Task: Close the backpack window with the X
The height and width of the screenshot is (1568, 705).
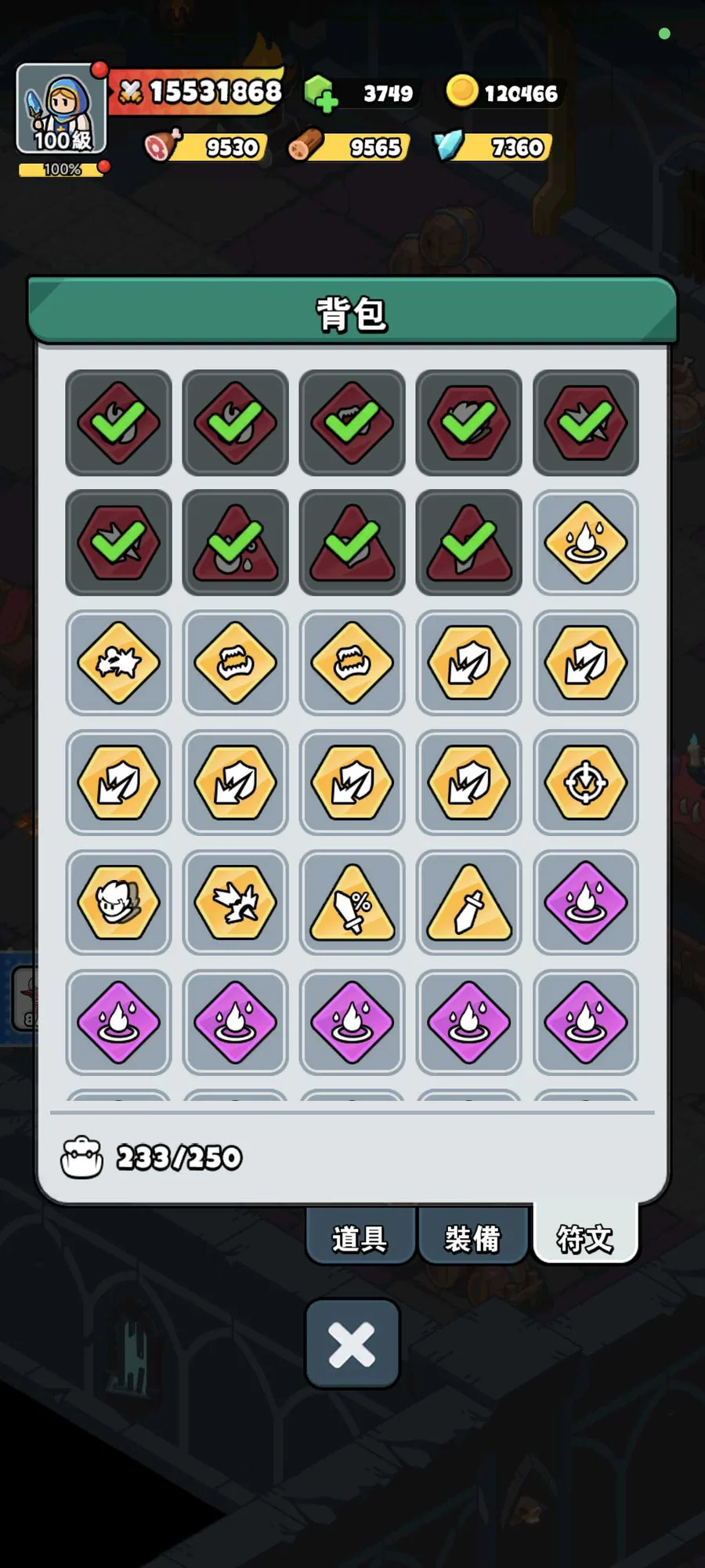Action: pos(352,1344)
